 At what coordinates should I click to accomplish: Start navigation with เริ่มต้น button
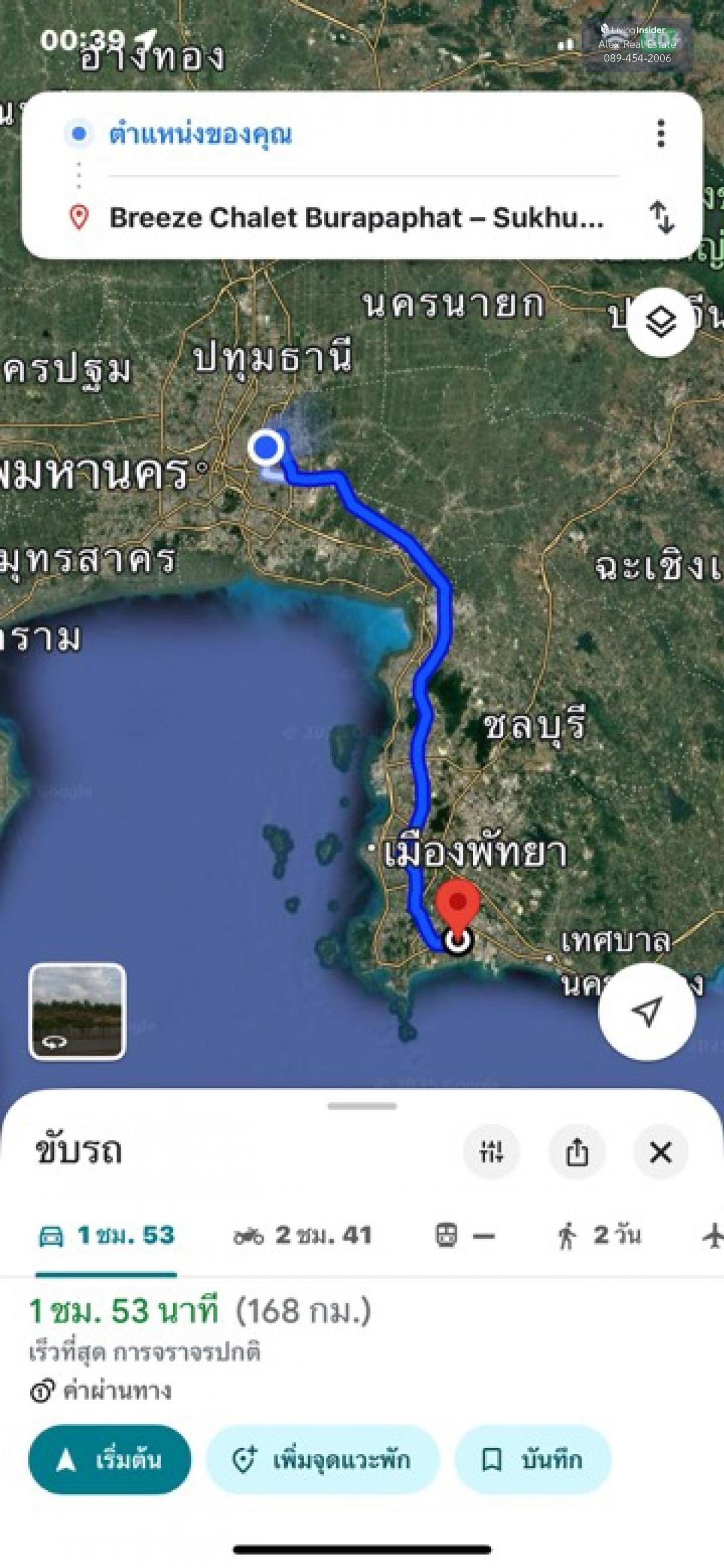pyautogui.click(x=110, y=1459)
